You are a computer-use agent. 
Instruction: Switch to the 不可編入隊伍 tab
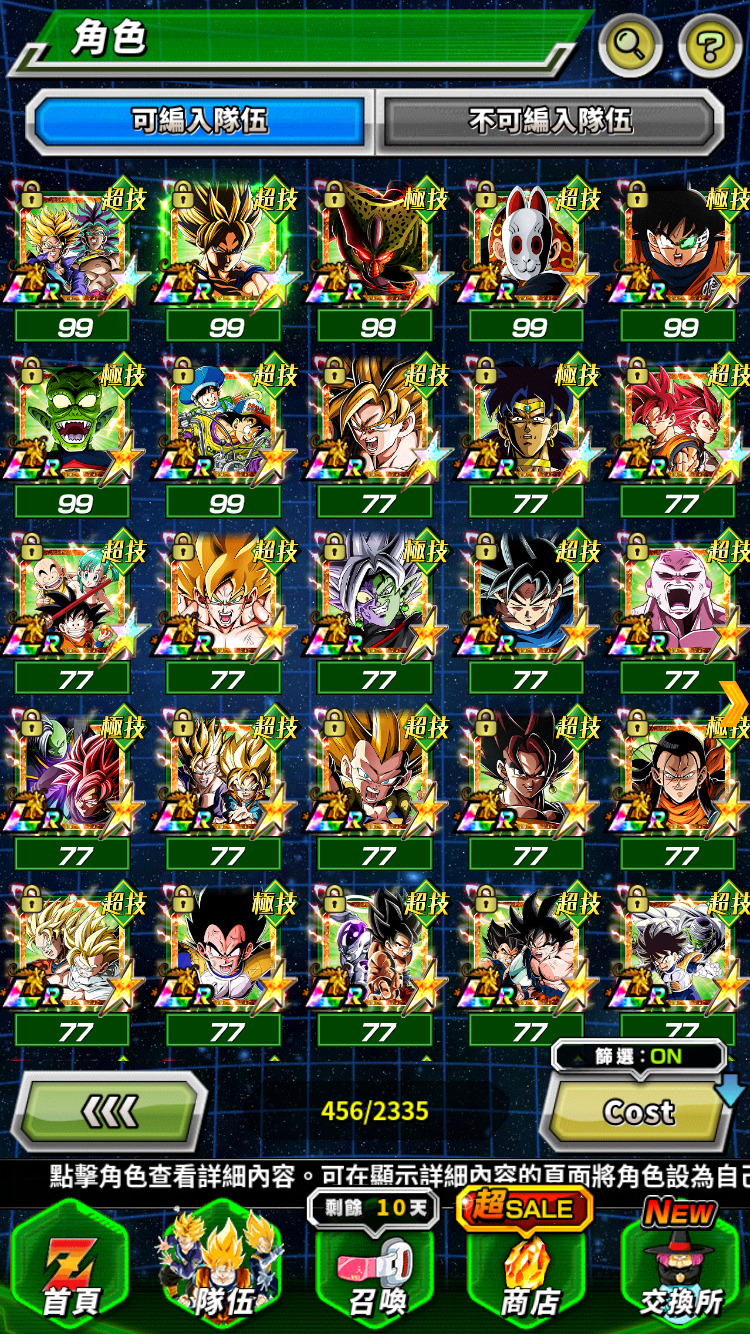(x=550, y=122)
